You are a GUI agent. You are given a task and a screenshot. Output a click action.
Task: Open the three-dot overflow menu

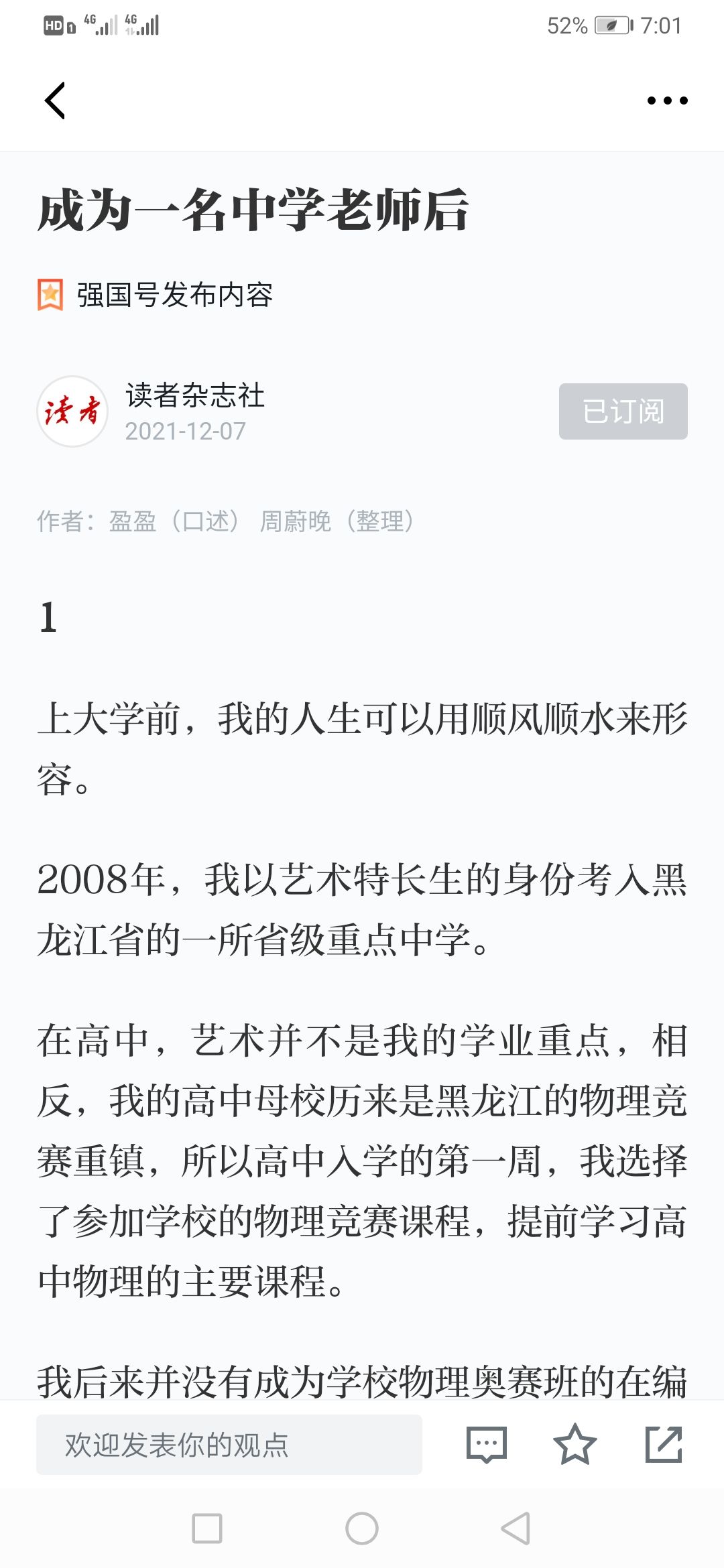coord(667,101)
